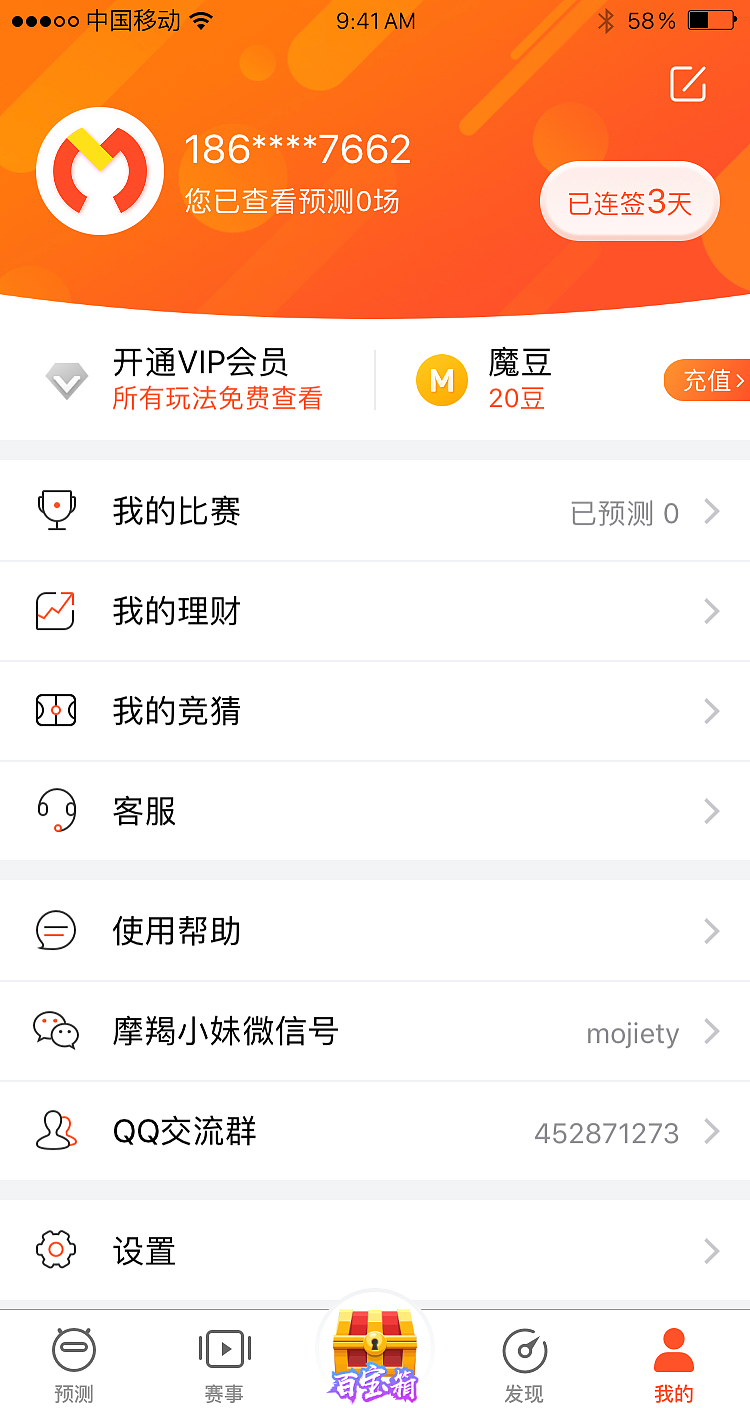Screen dimensions: 750x1408
Task: Open the edit/compose icon at top right
Action: [x=687, y=86]
